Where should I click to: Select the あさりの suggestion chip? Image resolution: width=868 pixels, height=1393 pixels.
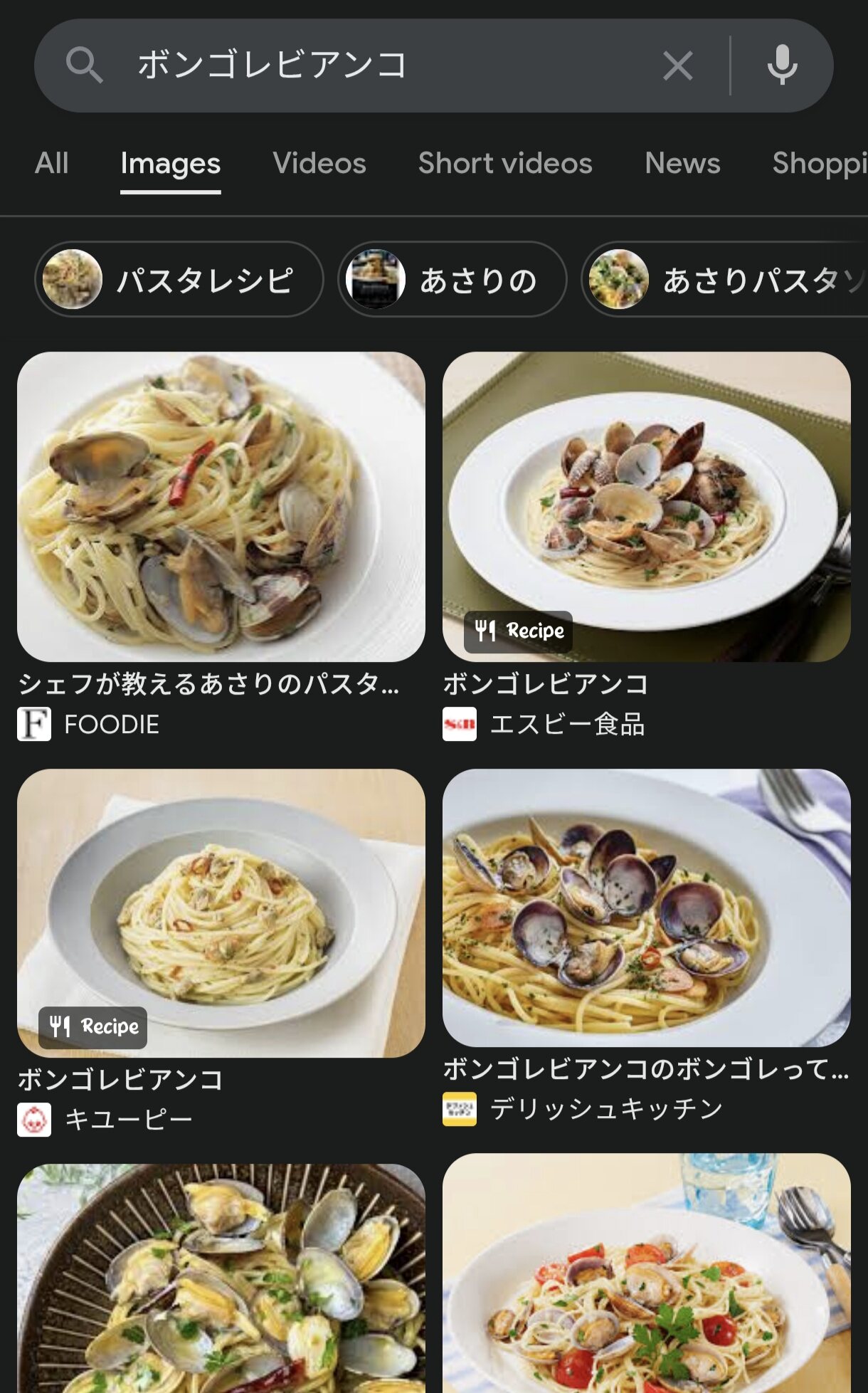coord(452,279)
